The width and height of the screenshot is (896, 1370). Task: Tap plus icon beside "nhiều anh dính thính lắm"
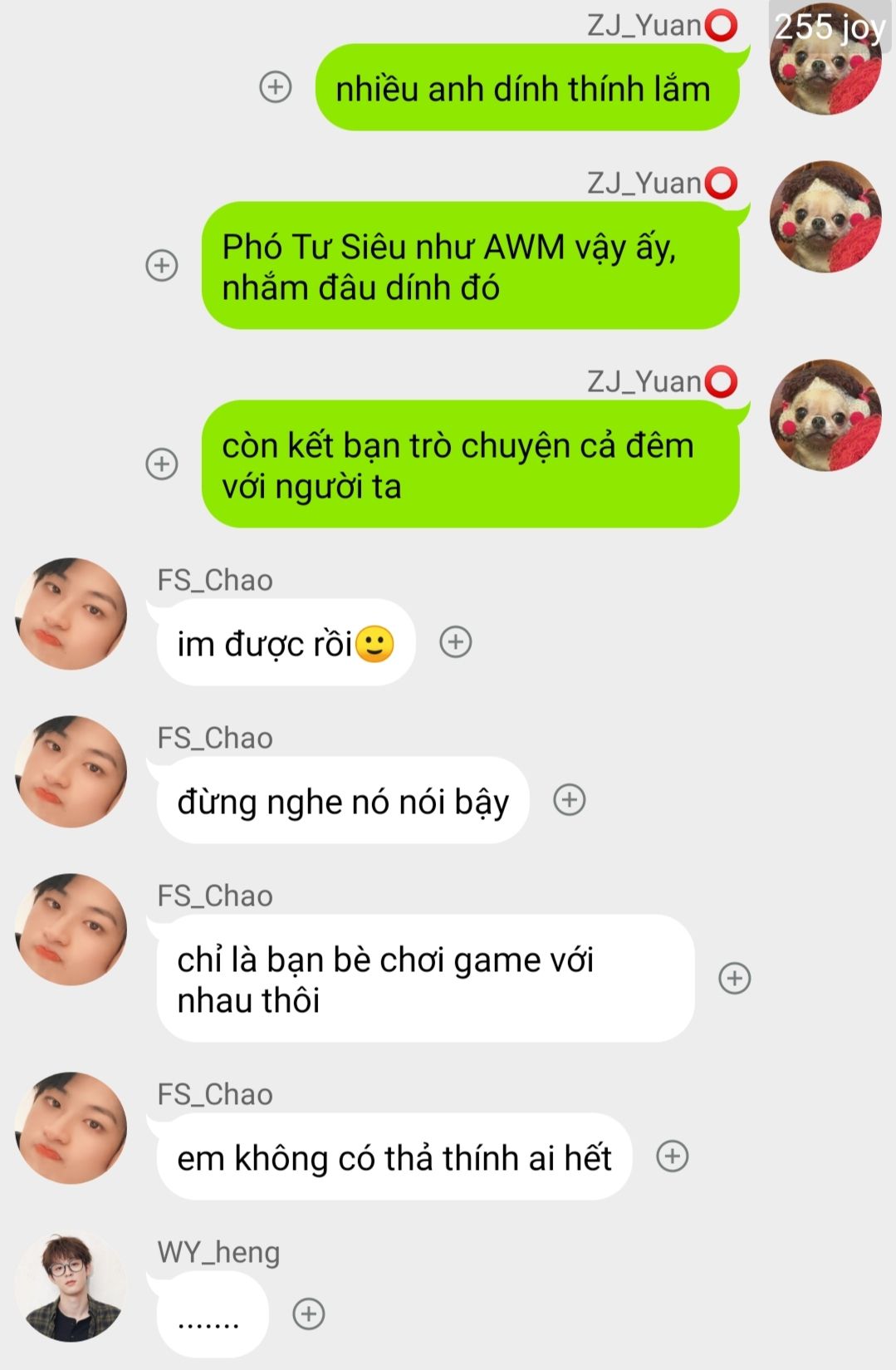click(x=276, y=86)
